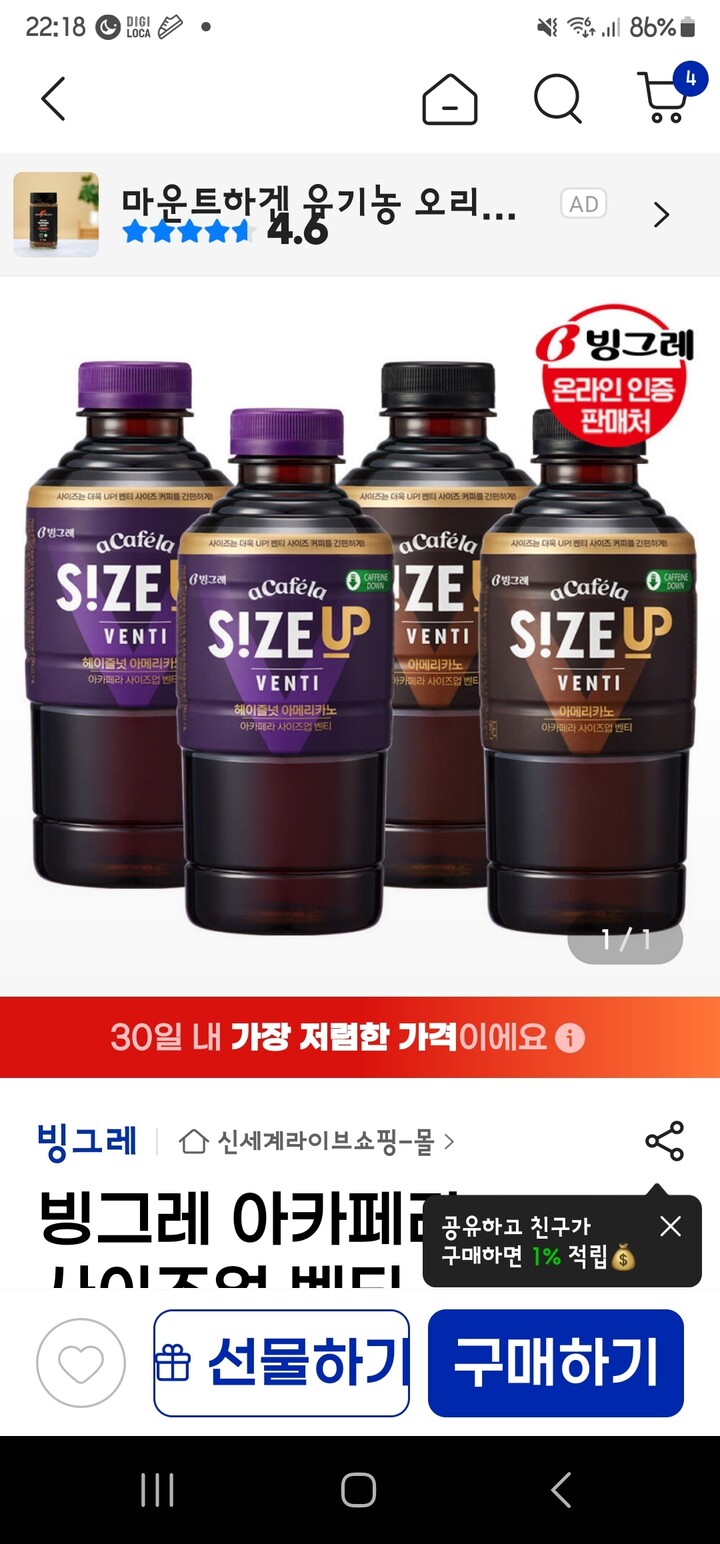
Task: Open recent apps from navigation bar
Action: point(157,1490)
